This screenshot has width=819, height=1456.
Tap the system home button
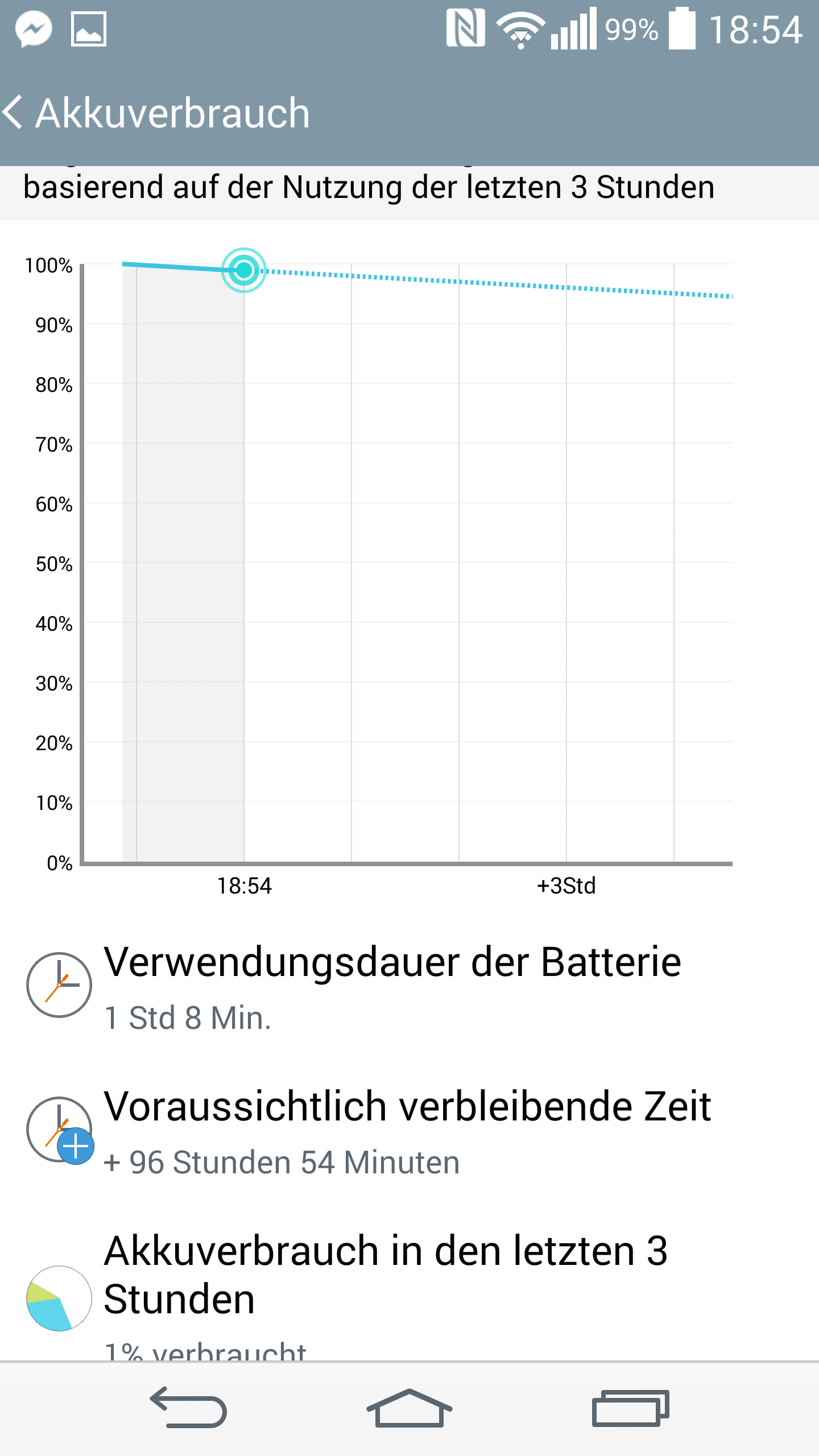click(409, 1408)
